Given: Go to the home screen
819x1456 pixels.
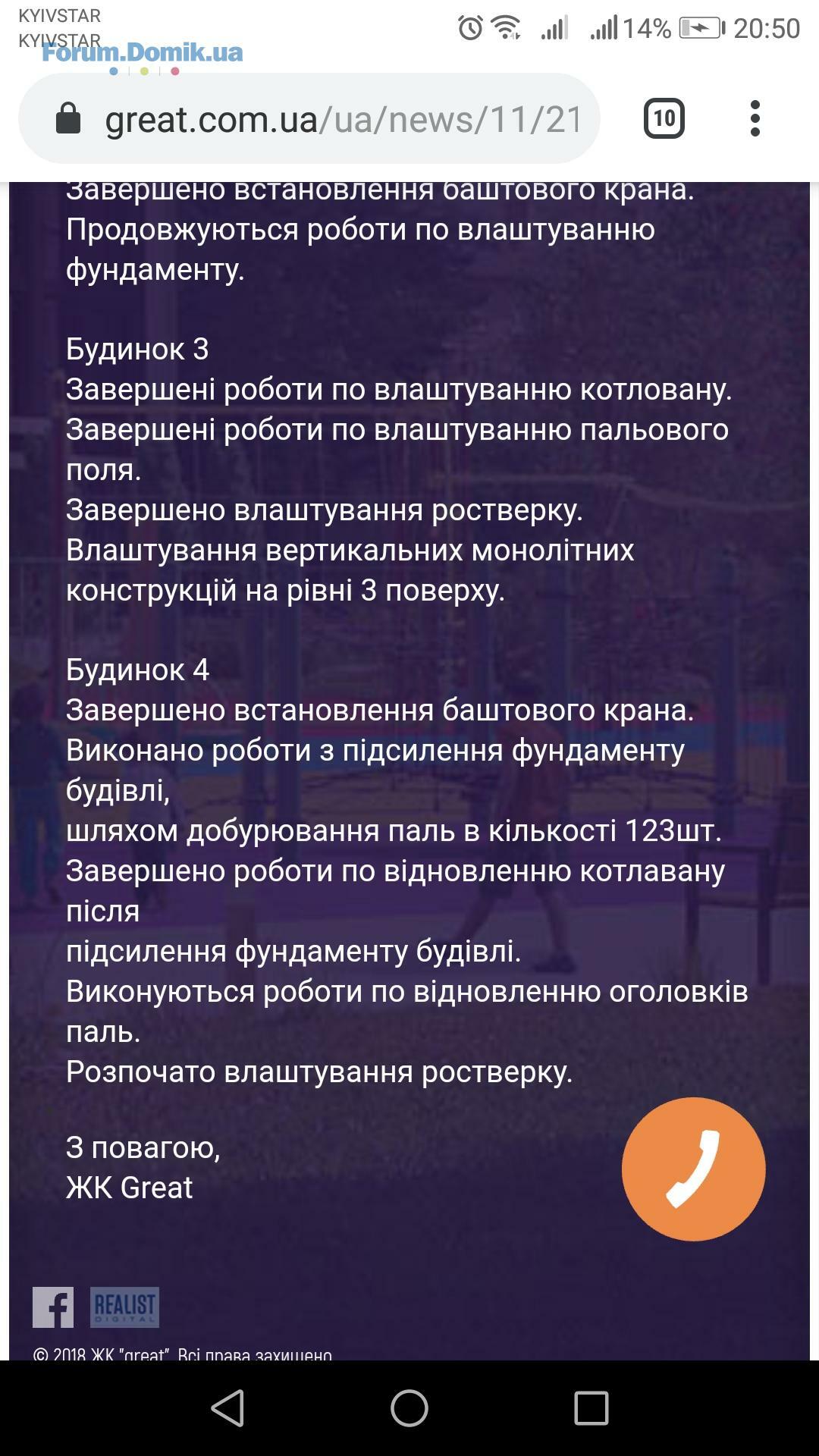Looking at the screenshot, I should point(409,1408).
